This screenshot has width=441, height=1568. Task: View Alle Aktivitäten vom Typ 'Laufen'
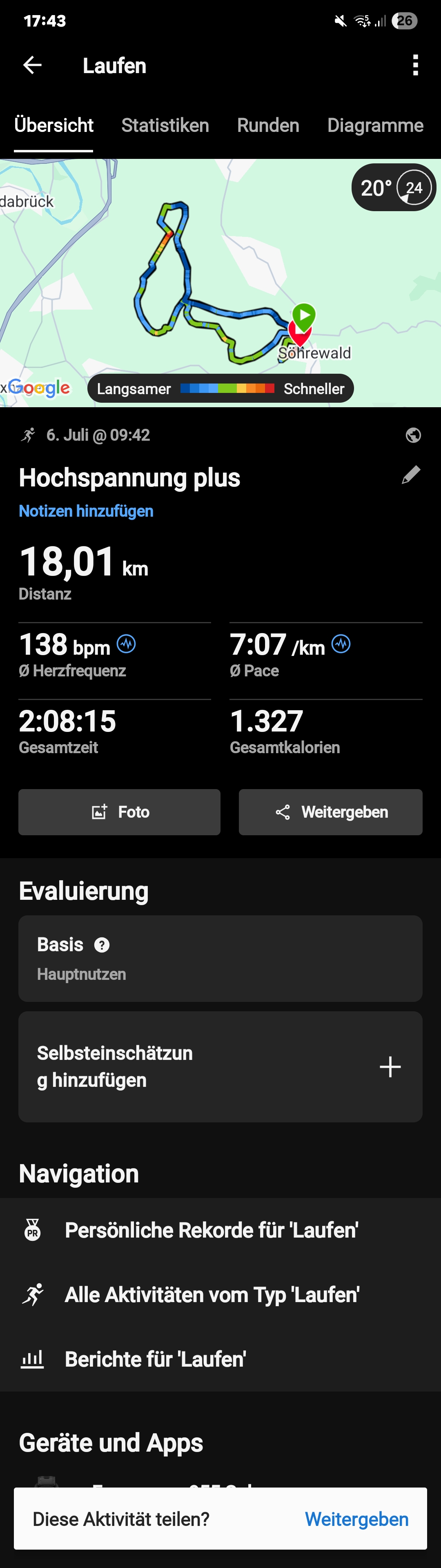point(212,1295)
